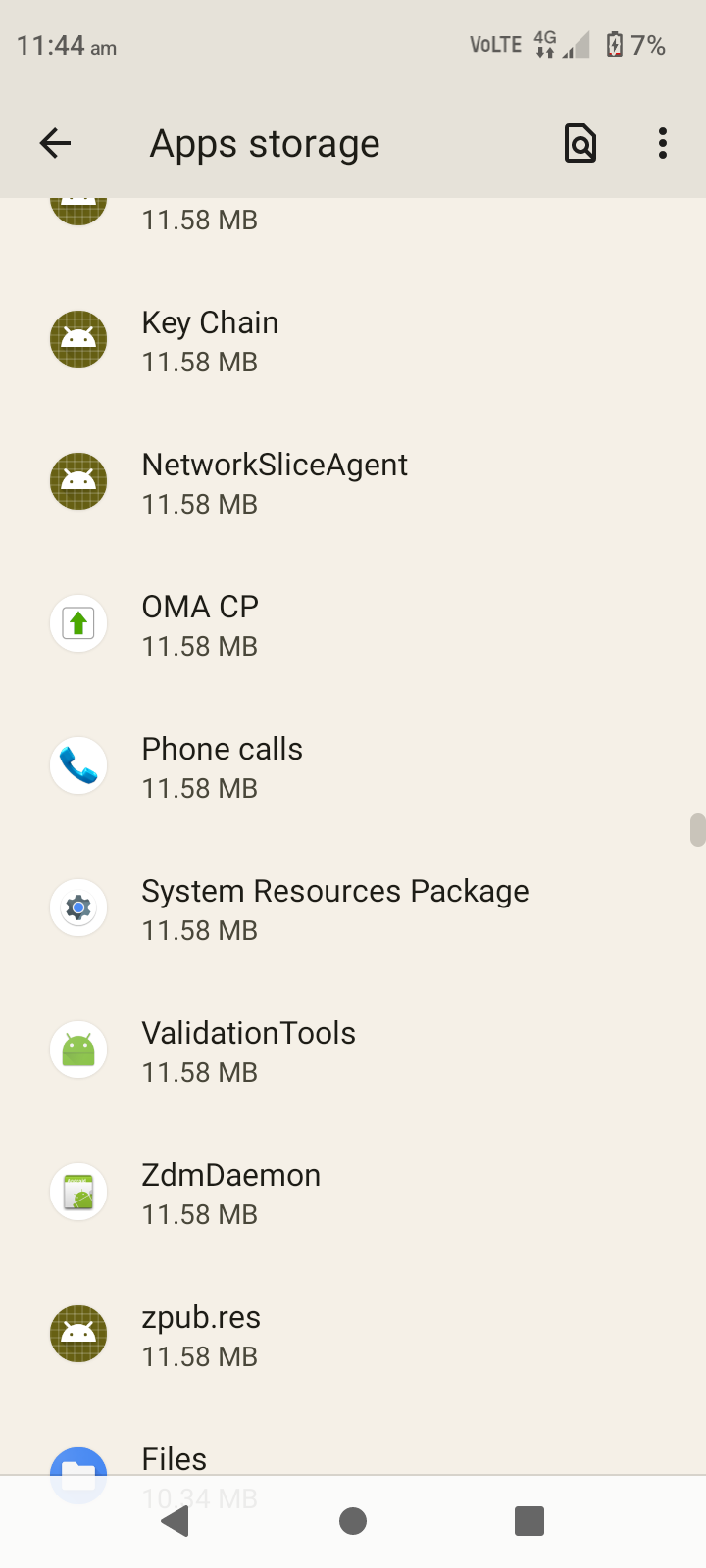Open recent apps from the navigation bar
Image resolution: width=706 pixels, height=1568 pixels.
tap(529, 1521)
